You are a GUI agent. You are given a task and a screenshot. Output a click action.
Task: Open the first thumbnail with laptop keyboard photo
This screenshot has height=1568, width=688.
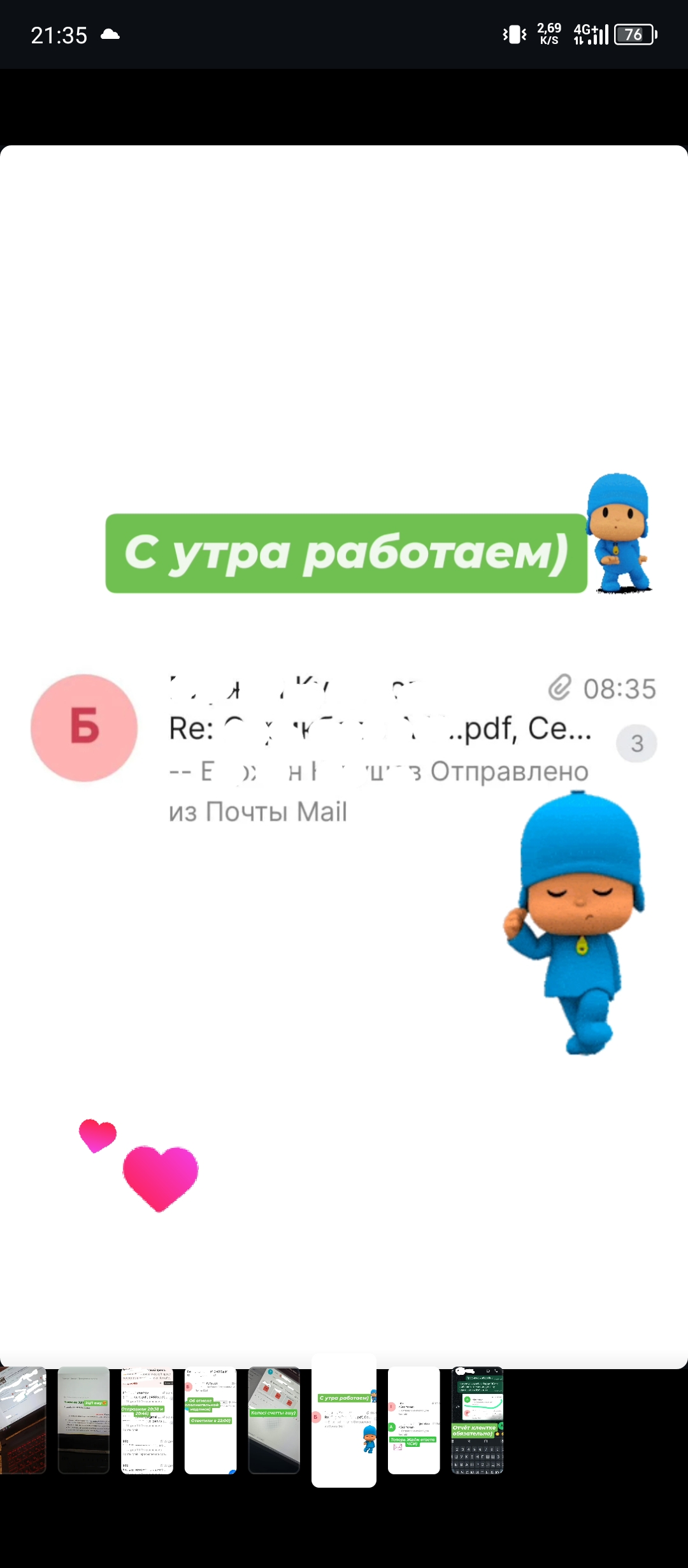click(x=23, y=1420)
